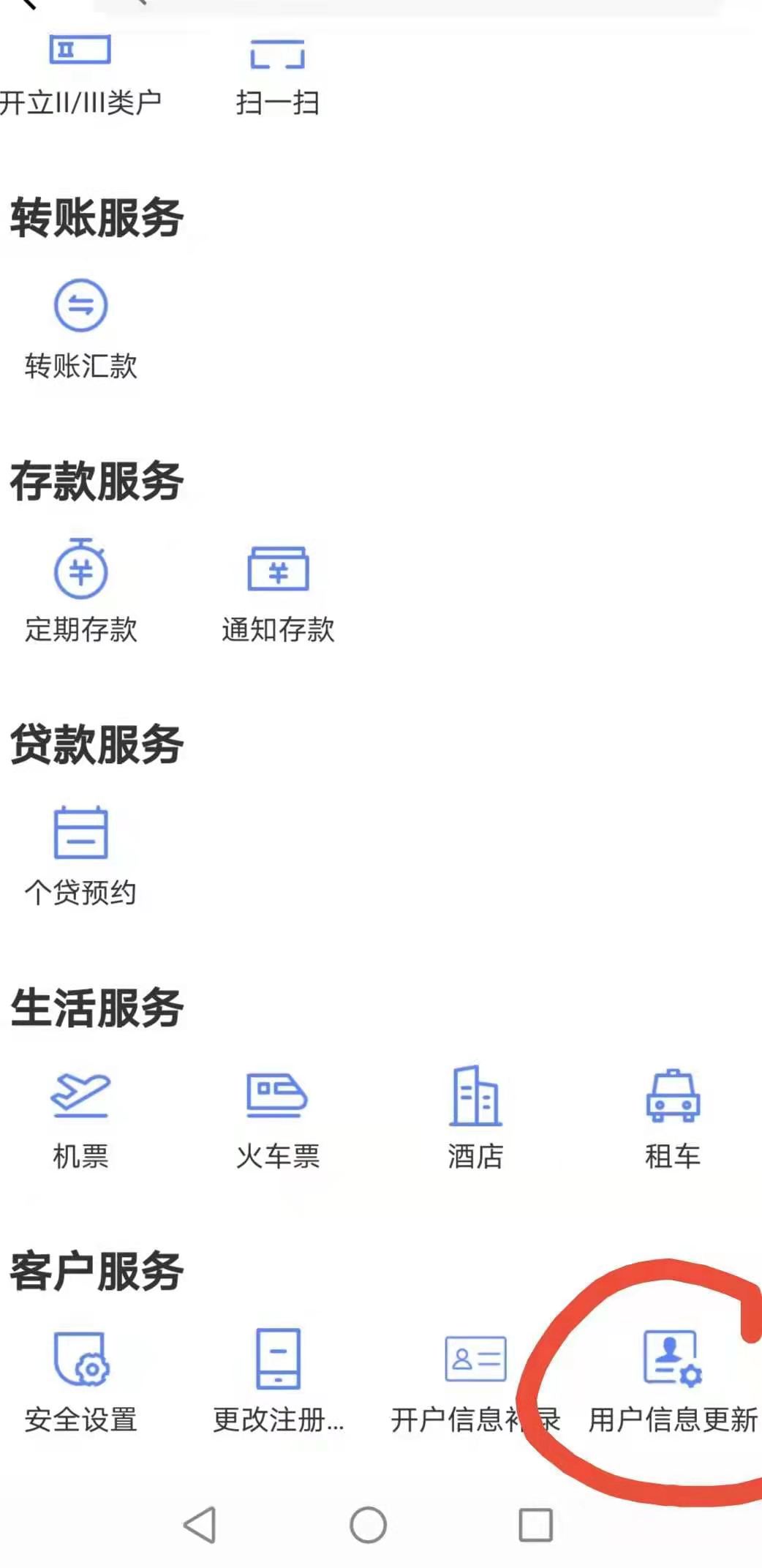Image resolution: width=762 pixels, height=1568 pixels.
Task: Tap the system home circle button
Action: 368,1526
